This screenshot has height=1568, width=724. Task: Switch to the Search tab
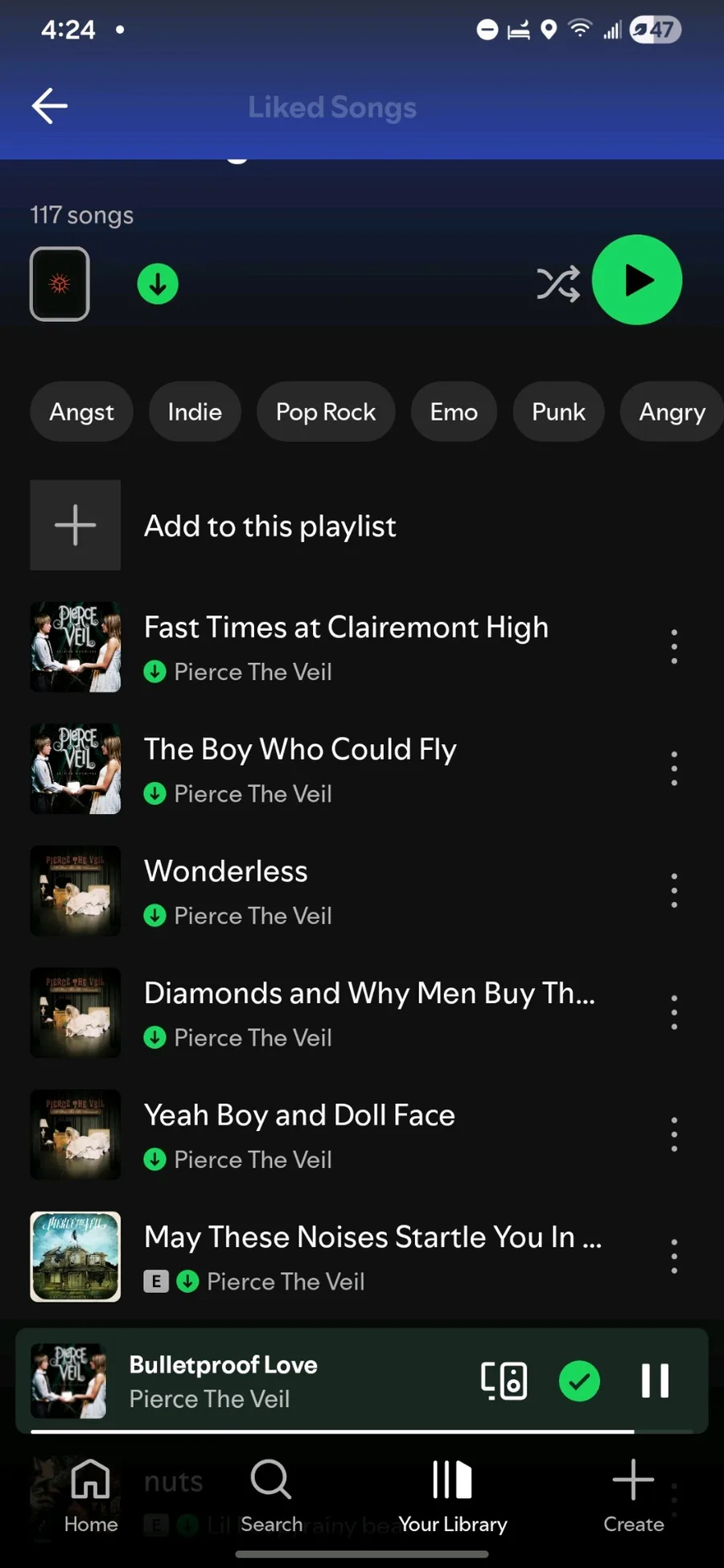coord(271,1496)
